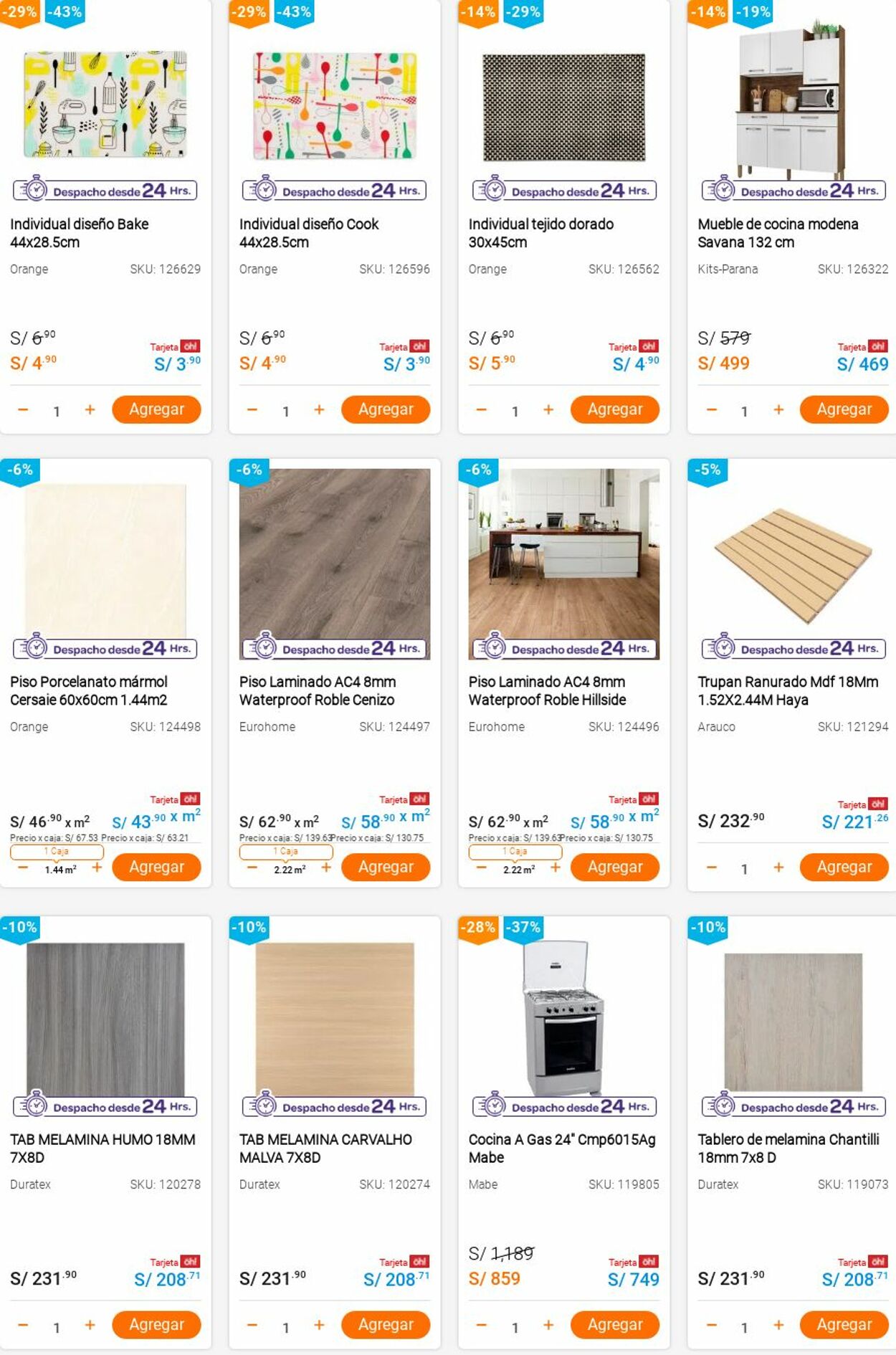The width and height of the screenshot is (896, 1355).
Task: Add TAB MELAMINA HUMO 18MM to cart
Action: [156, 1324]
